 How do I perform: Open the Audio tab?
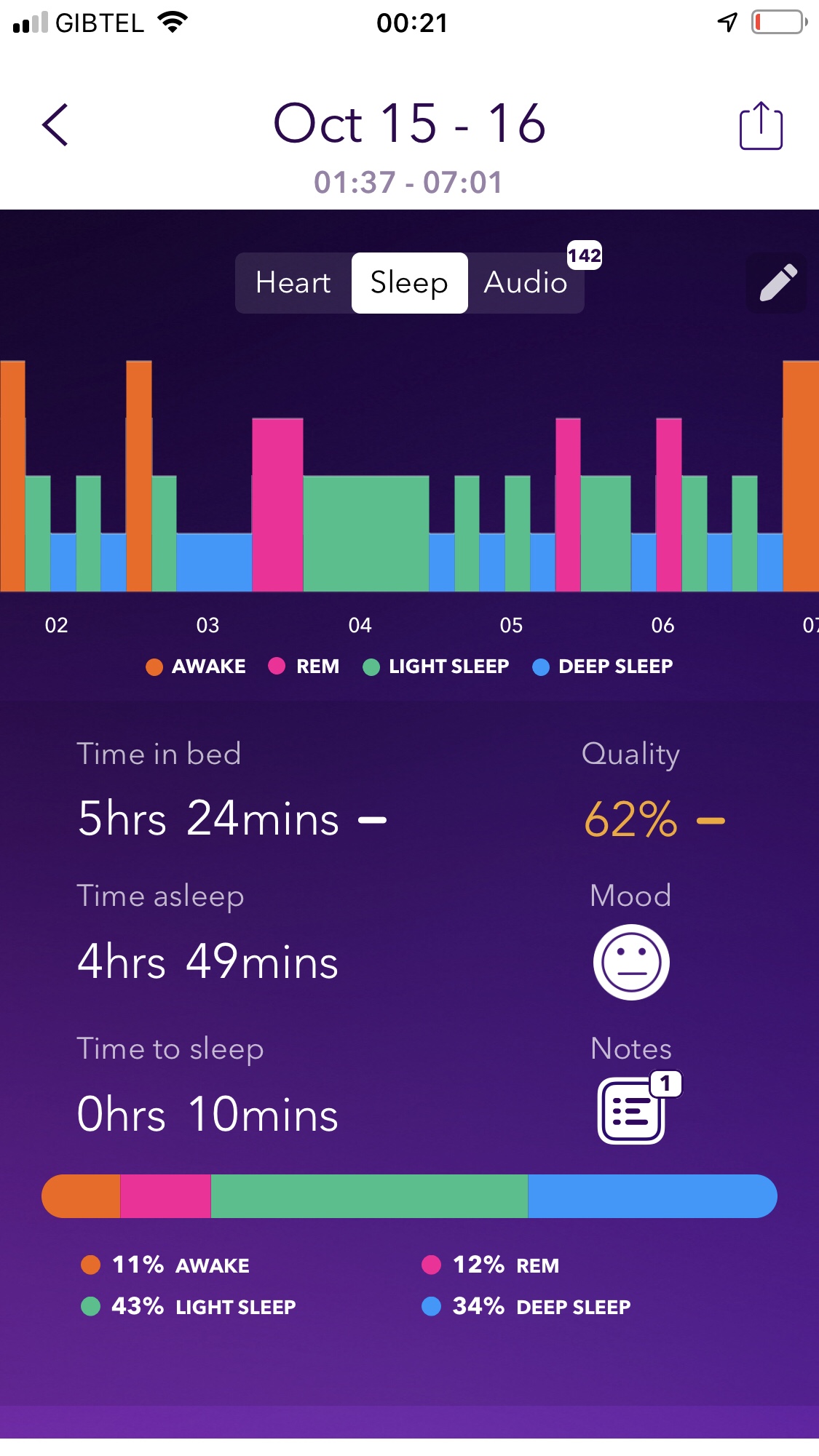pyautogui.click(x=526, y=283)
